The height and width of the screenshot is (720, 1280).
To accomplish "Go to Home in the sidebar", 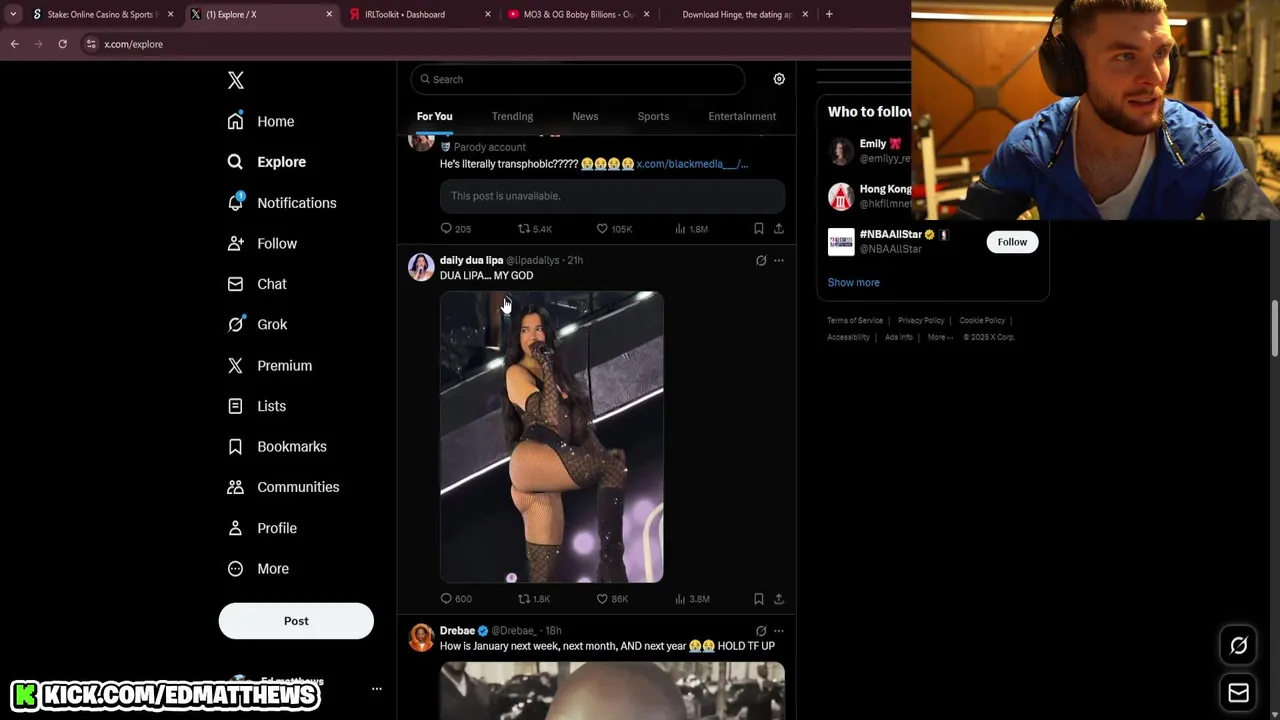I will [x=275, y=121].
